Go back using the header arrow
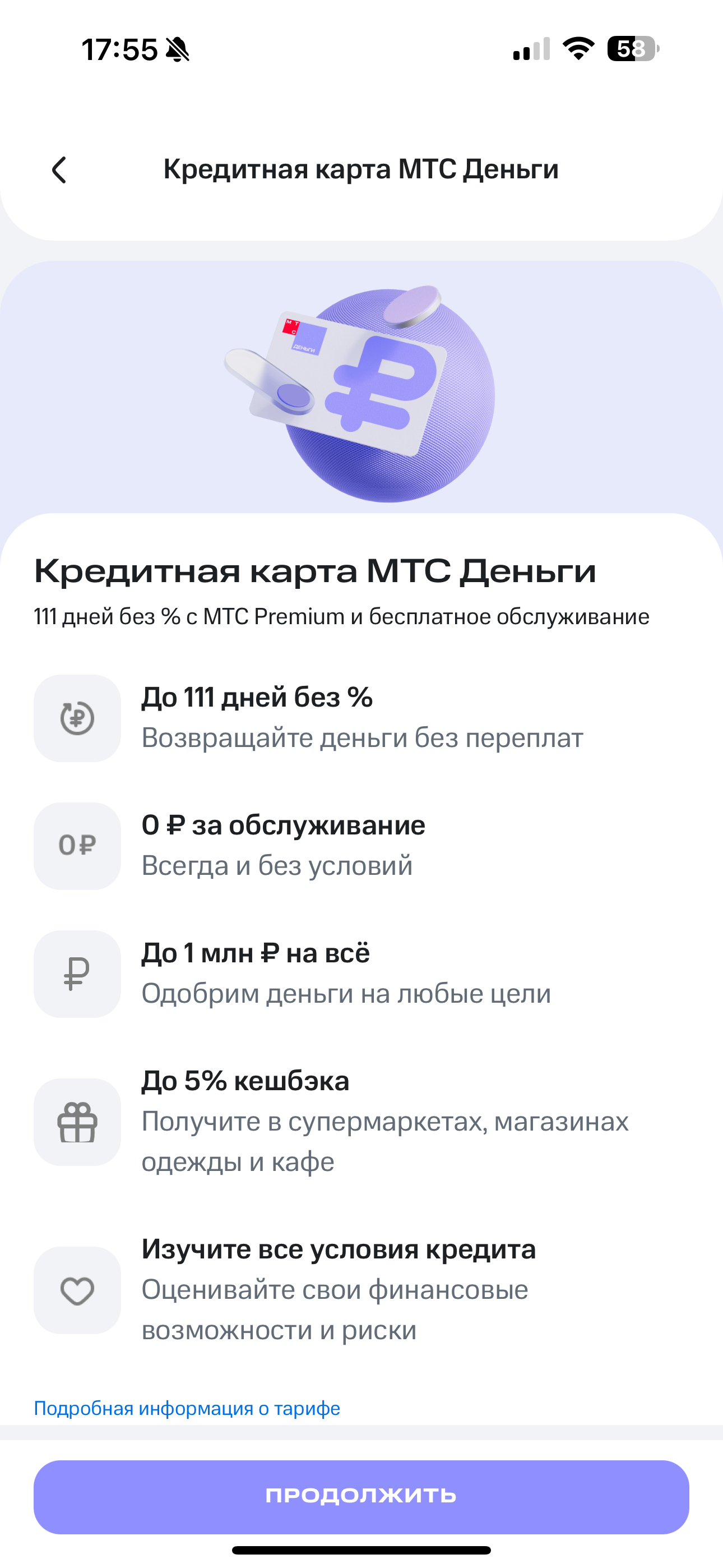This screenshot has height=1568, width=723. click(x=59, y=170)
